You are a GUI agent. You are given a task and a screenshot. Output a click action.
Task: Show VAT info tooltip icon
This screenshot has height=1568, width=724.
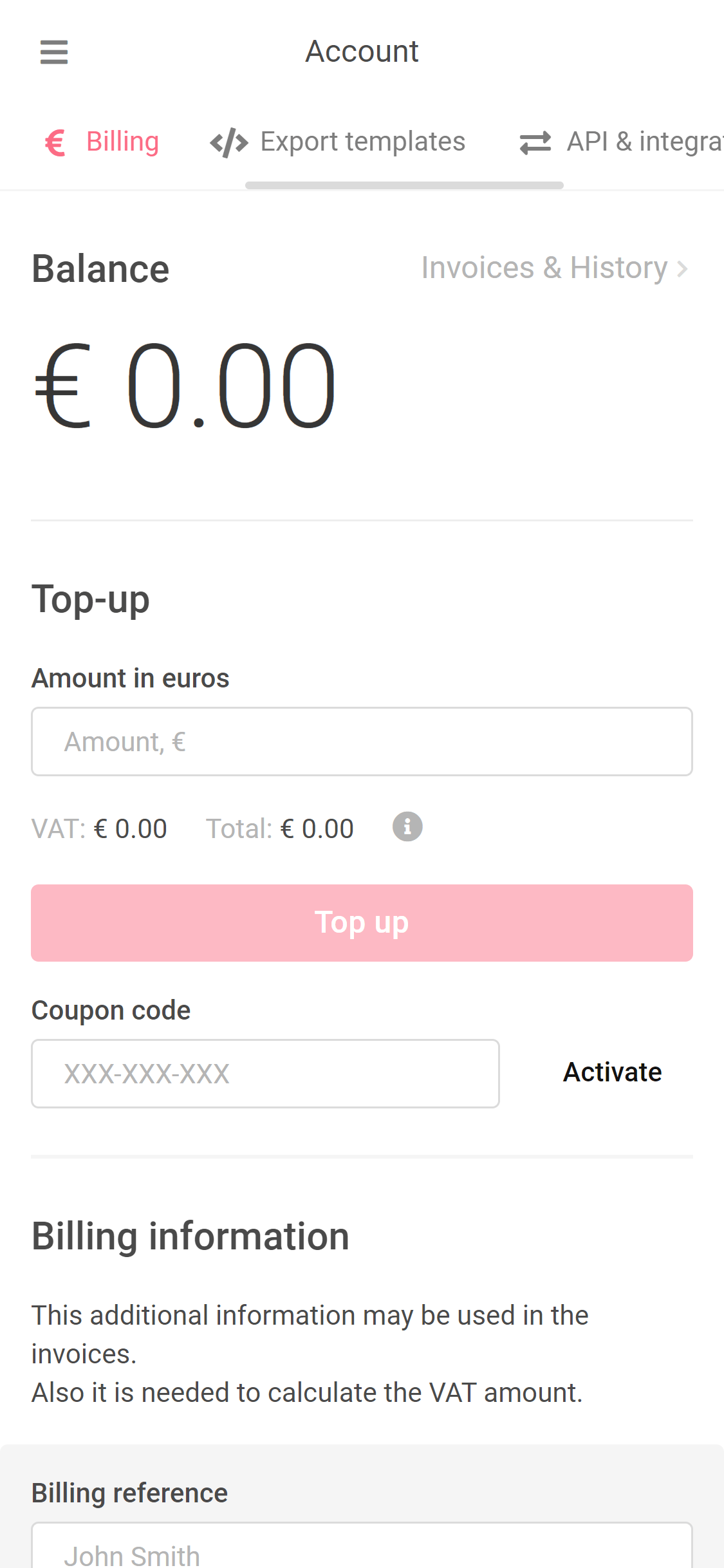[x=407, y=826]
